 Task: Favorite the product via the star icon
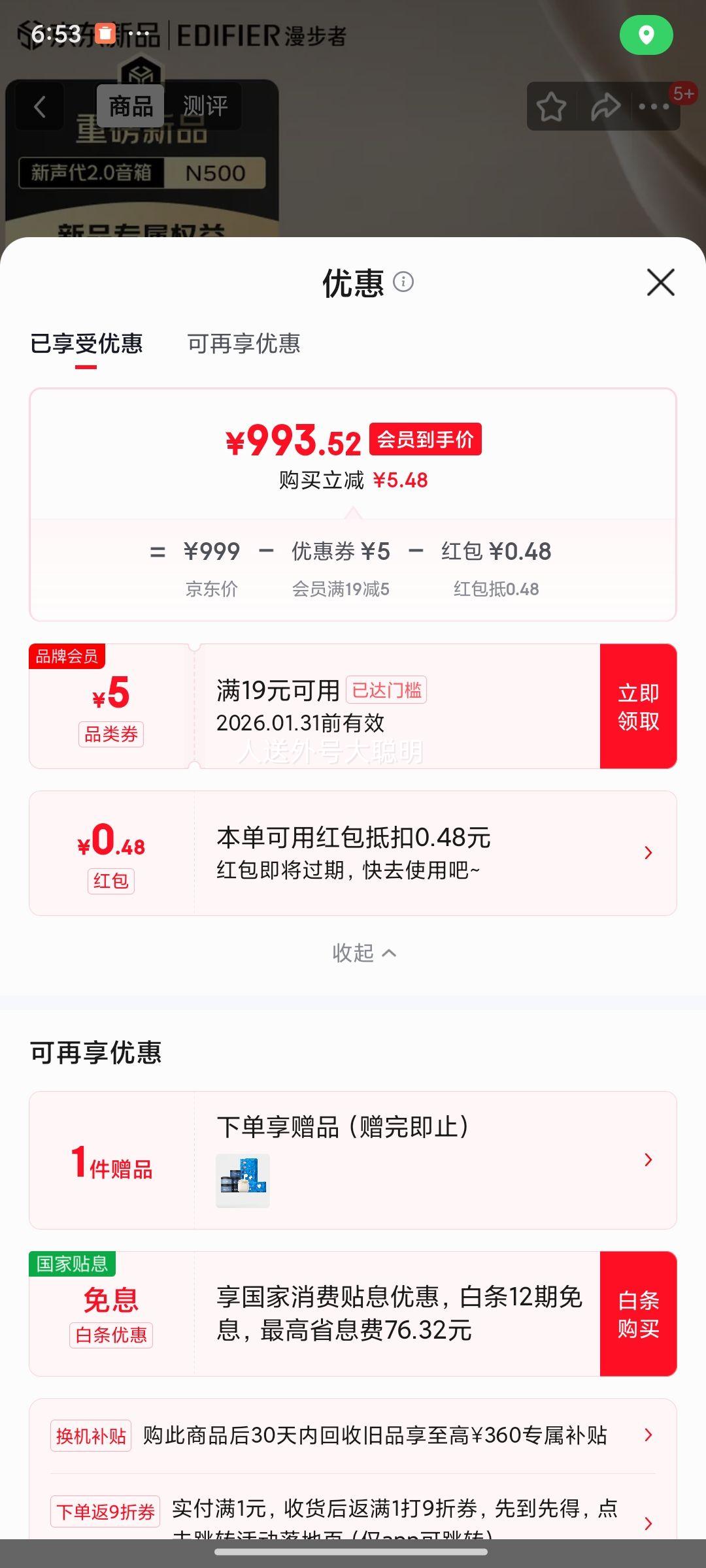(x=551, y=106)
